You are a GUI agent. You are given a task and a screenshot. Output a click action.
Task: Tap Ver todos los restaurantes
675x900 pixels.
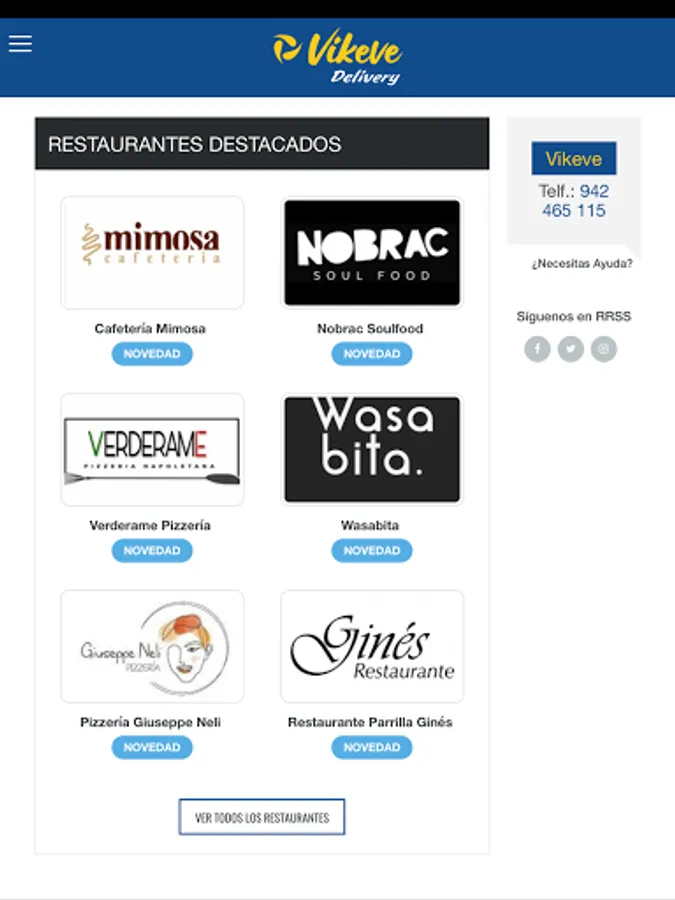[x=262, y=817]
